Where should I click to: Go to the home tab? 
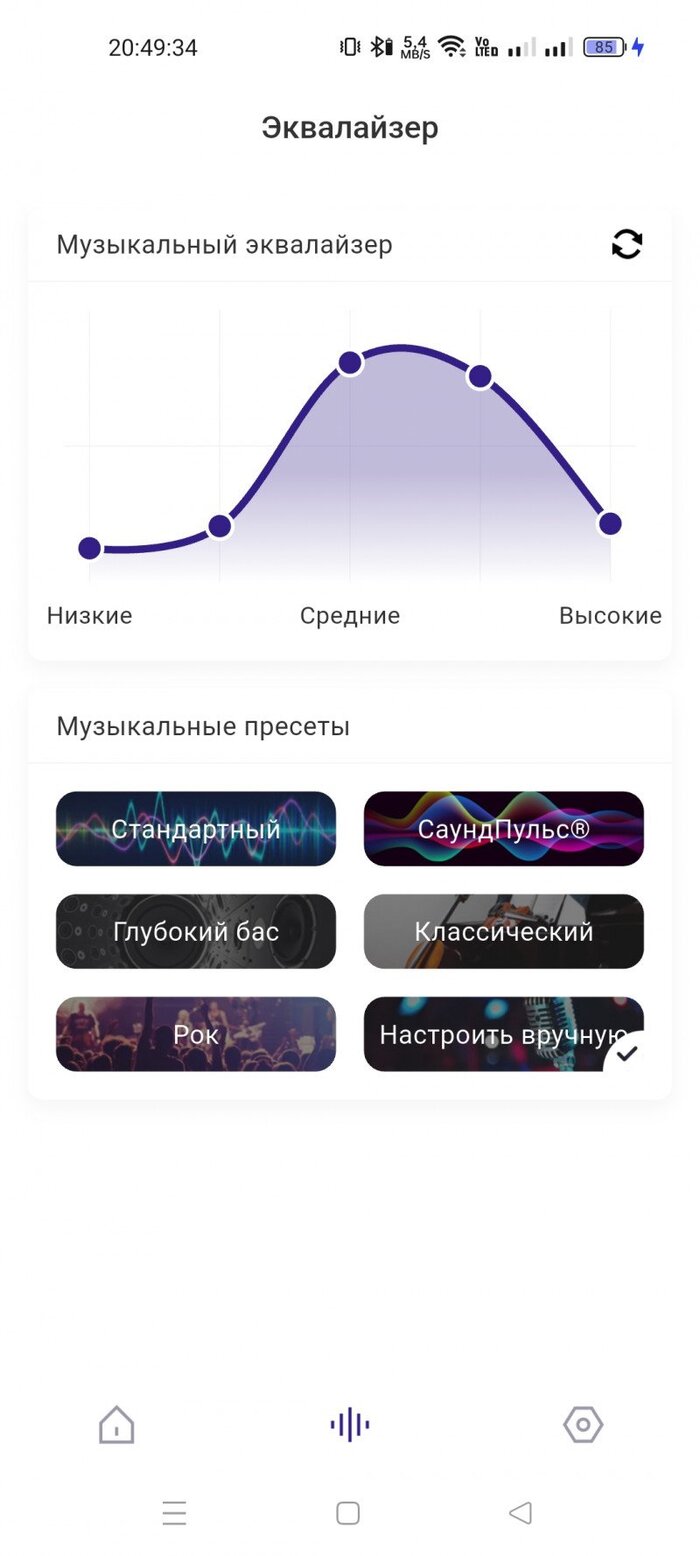117,1424
